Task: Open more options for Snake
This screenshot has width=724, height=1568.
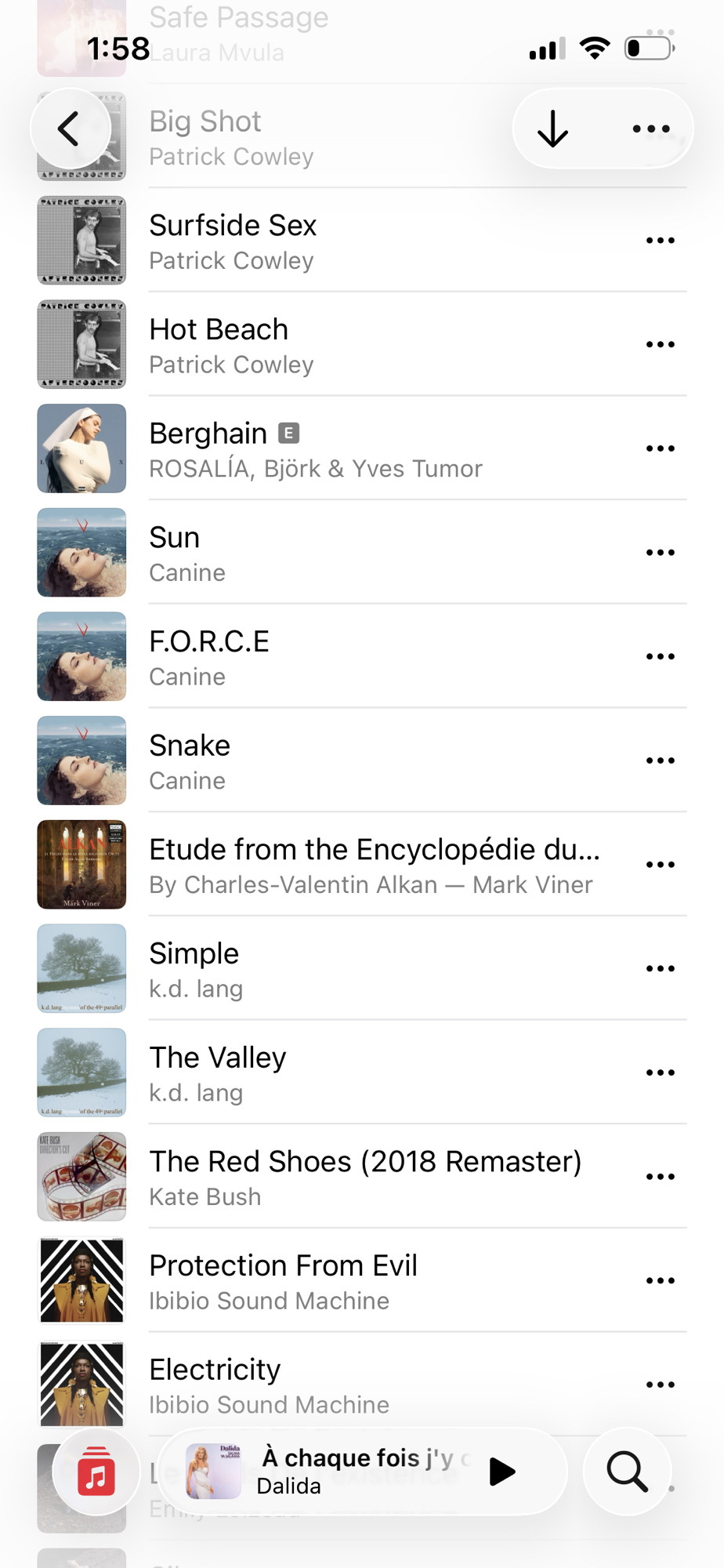Action: pos(660,760)
